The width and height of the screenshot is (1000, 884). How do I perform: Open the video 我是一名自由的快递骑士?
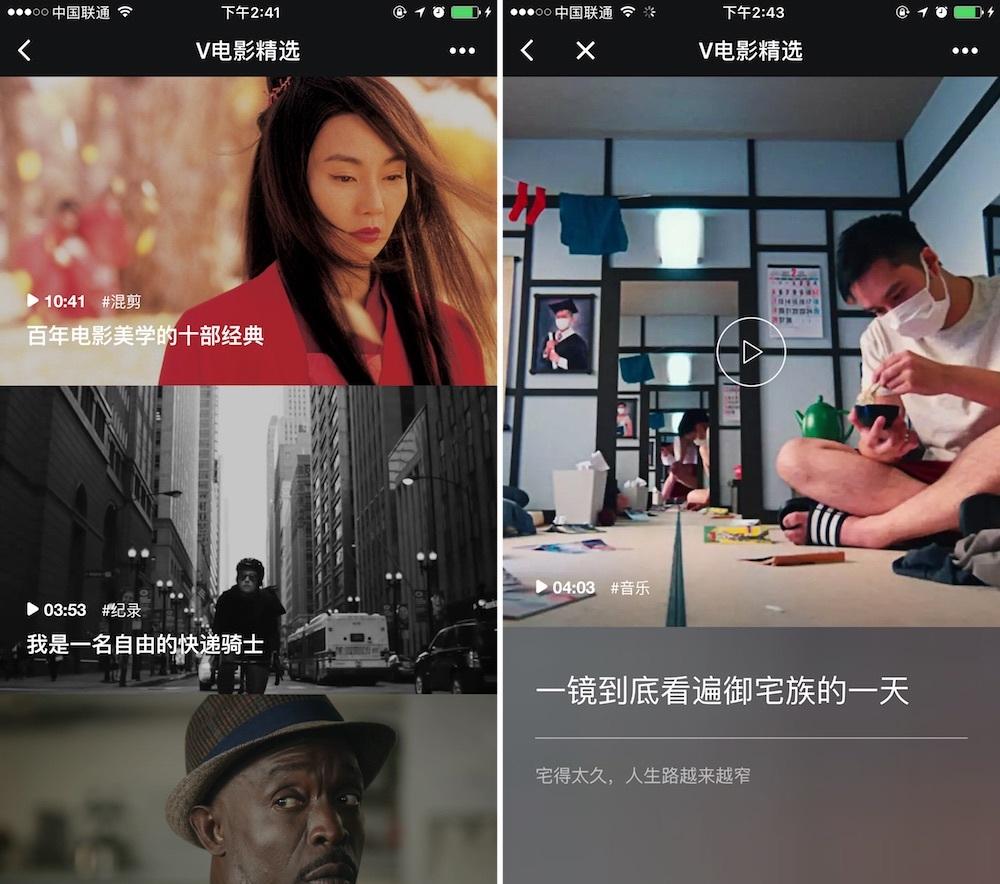click(x=248, y=540)
